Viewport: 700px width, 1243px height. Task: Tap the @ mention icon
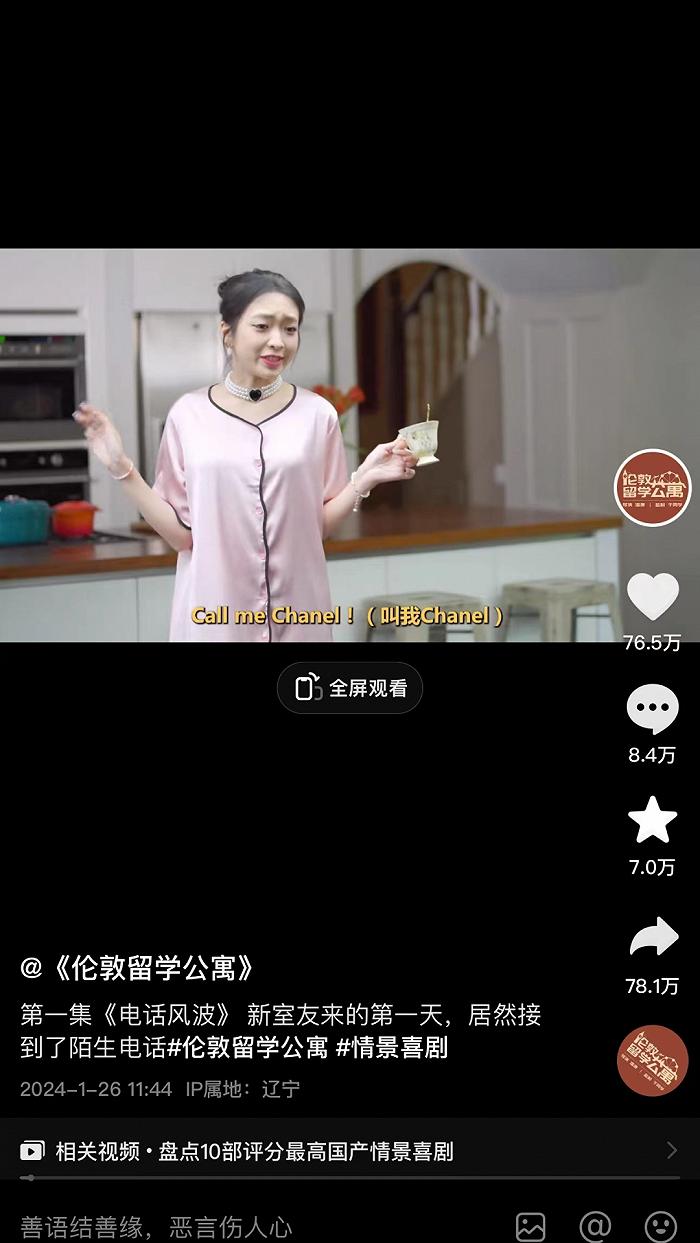[x=595, y=1227]
